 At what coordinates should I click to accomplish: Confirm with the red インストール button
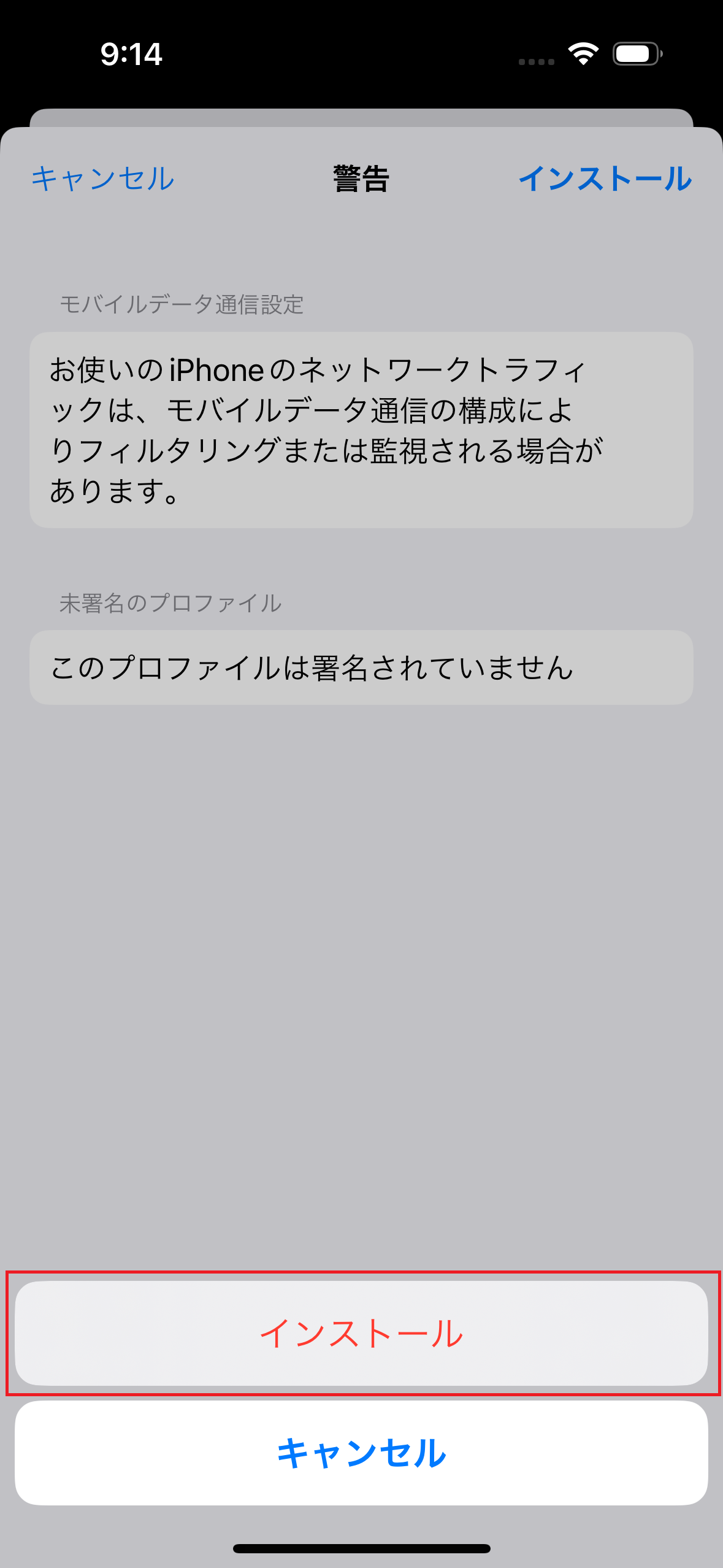[361, 1332]
